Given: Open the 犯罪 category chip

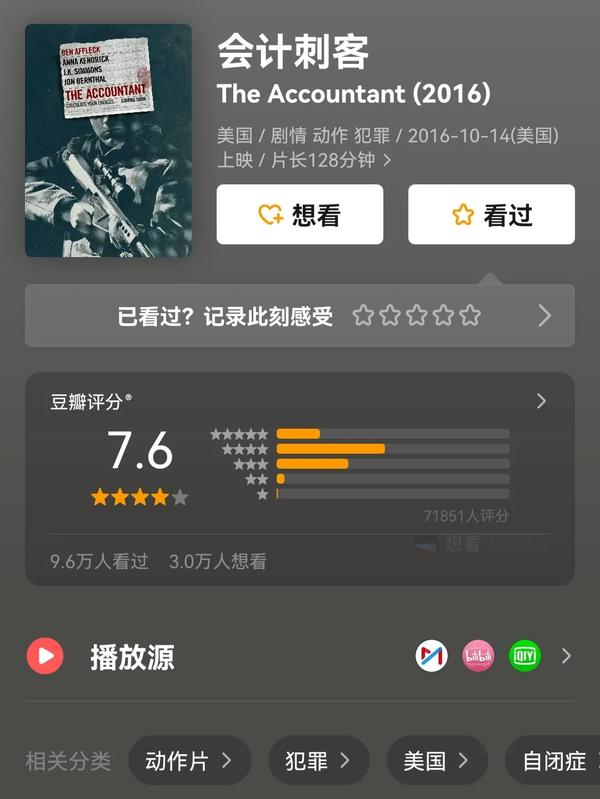Looking at the screenshot, I should (x=318, y=761).
